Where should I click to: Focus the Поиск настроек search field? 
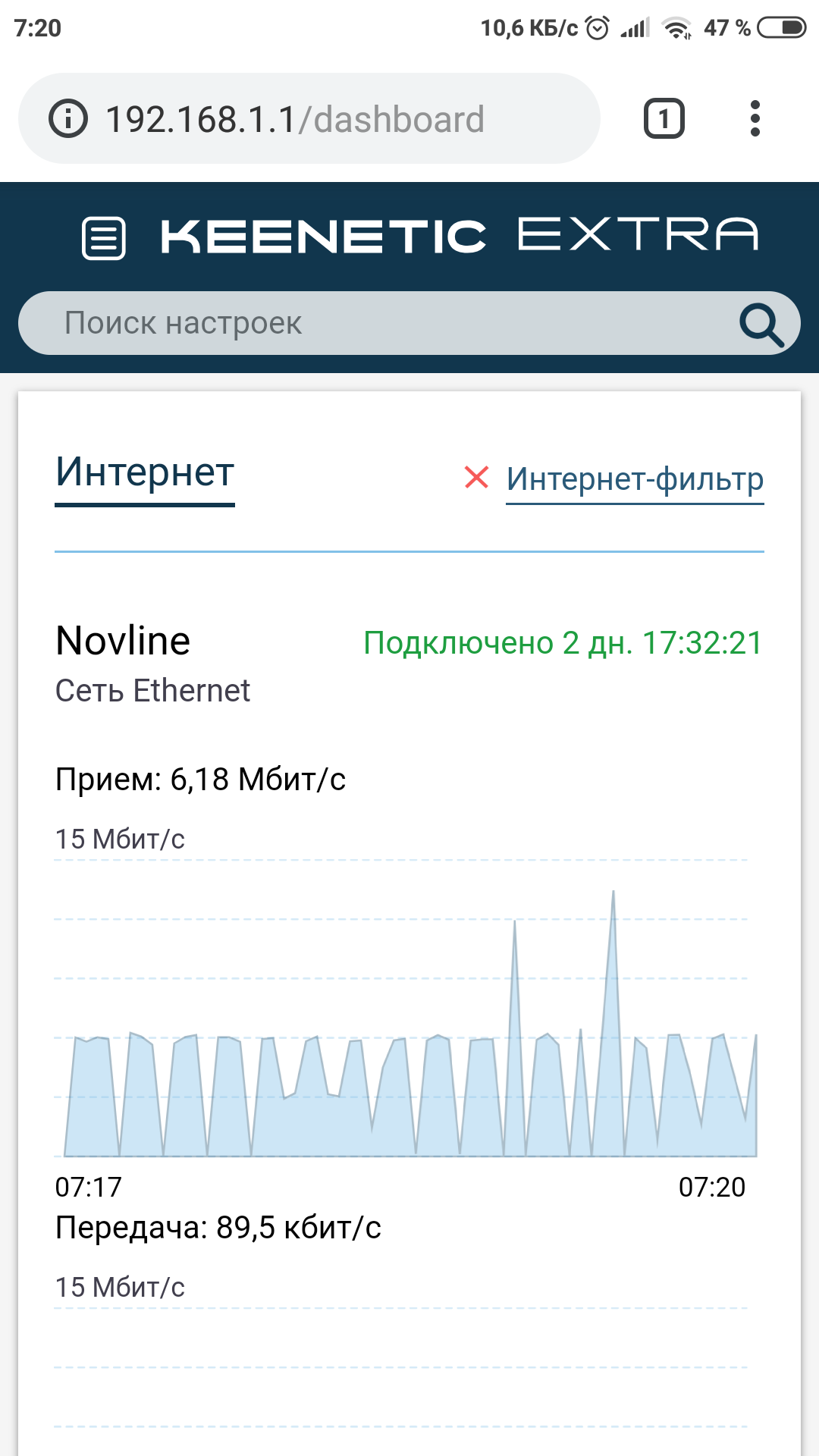[x=379, y=323]
